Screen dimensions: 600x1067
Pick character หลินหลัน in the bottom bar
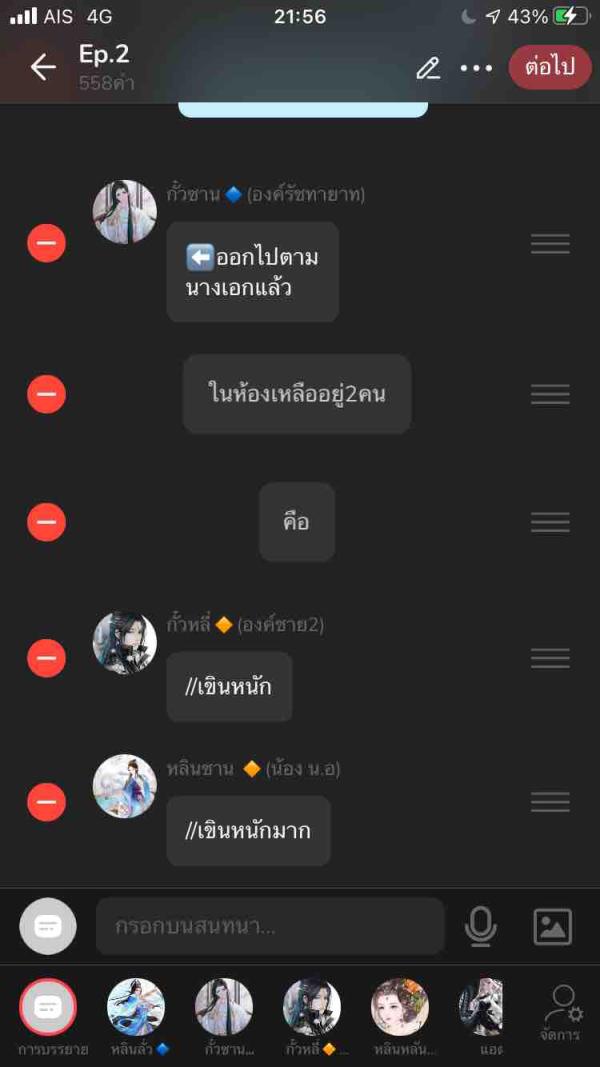(x=400, y=1008)
